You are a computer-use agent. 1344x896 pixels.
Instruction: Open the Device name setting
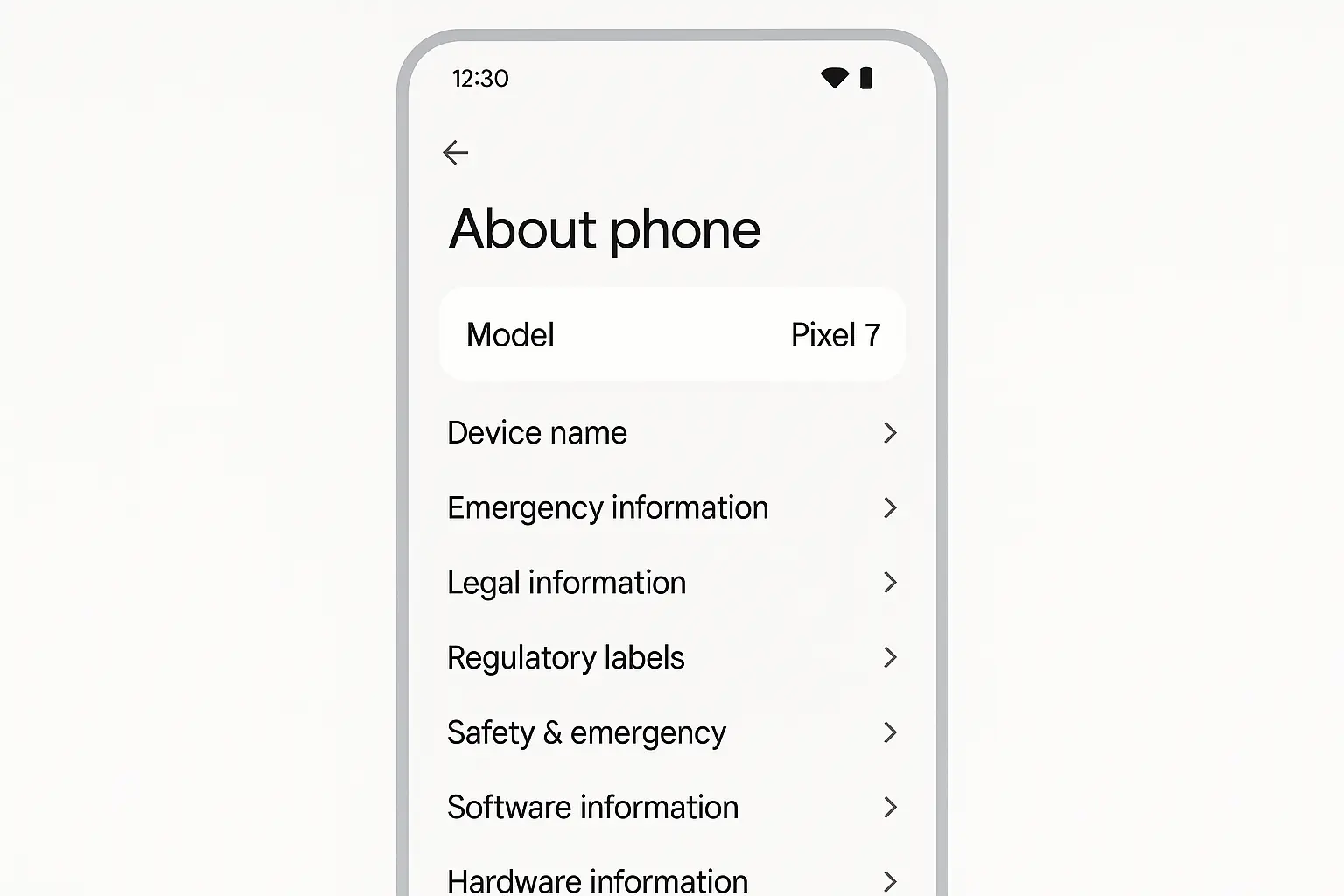pos(672,433)
